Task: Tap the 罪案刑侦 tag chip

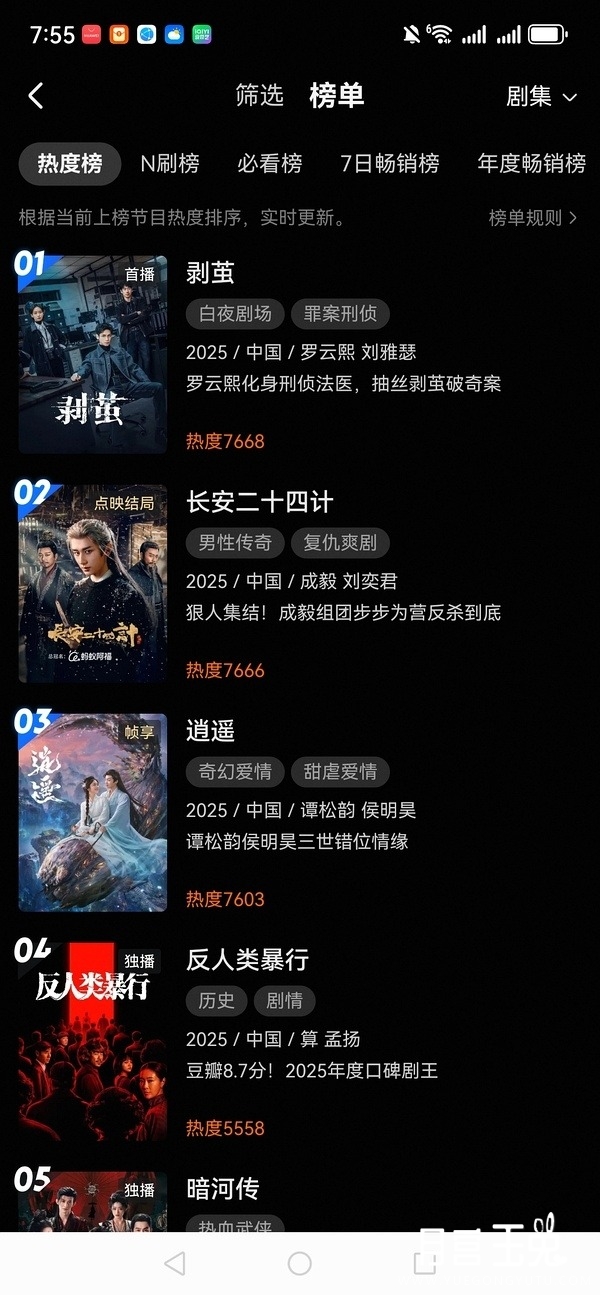Action: point(340,314)
